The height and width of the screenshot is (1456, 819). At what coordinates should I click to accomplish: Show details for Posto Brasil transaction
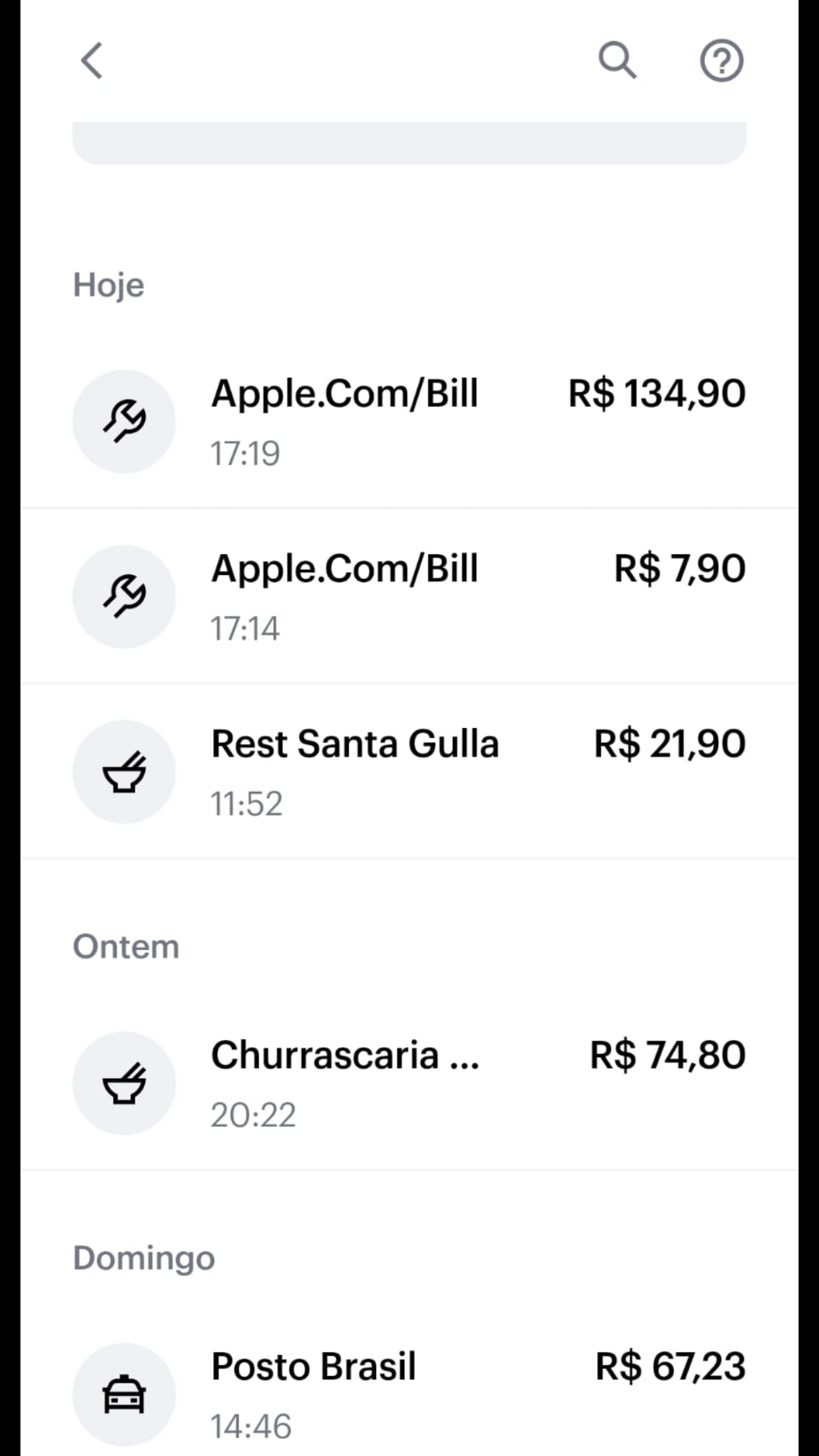tap(409, 1394)
